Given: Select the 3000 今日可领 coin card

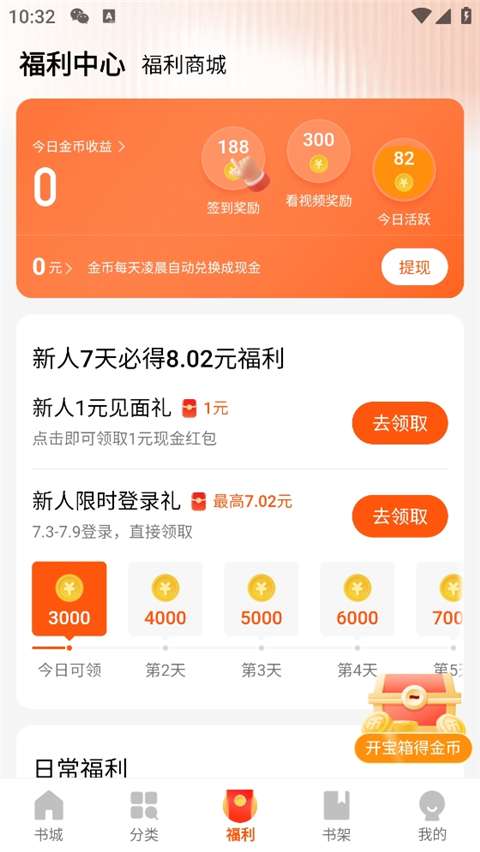Looking at the screenshot, I should click(69, 599).
